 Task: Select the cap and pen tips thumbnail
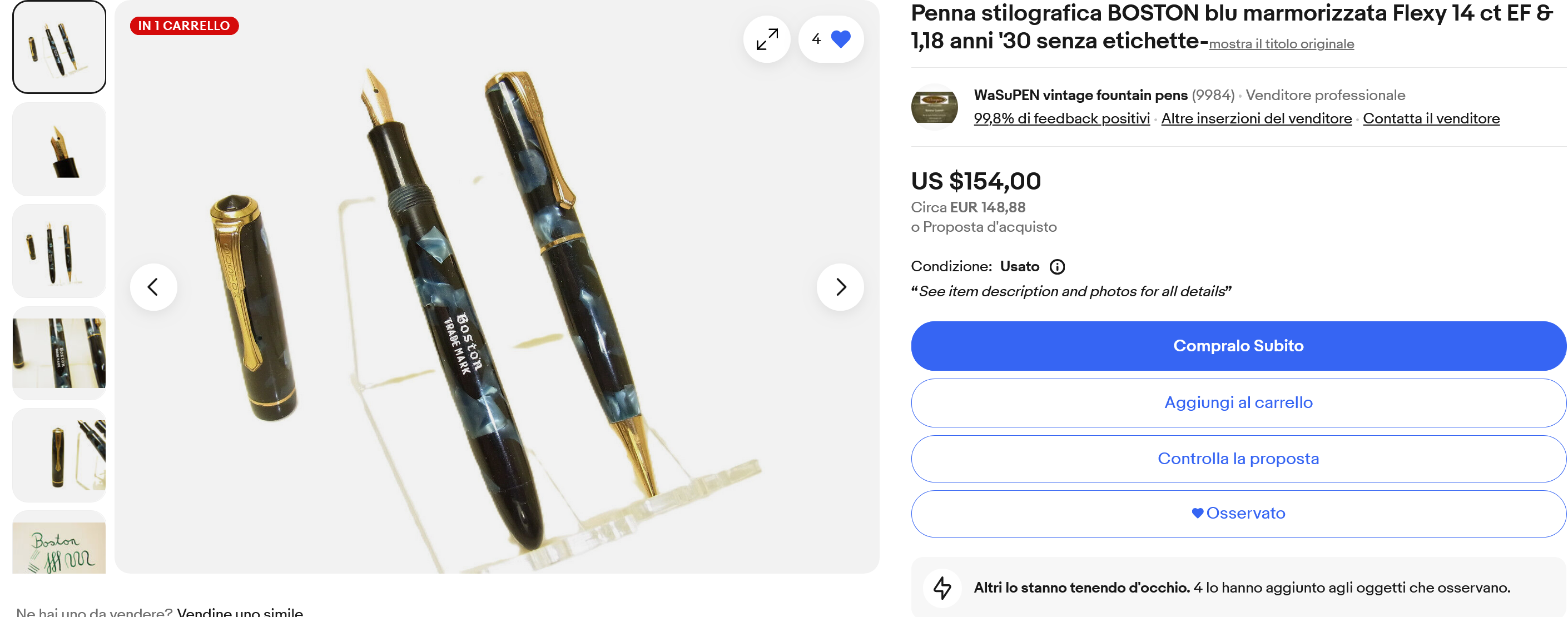point(59,455)
